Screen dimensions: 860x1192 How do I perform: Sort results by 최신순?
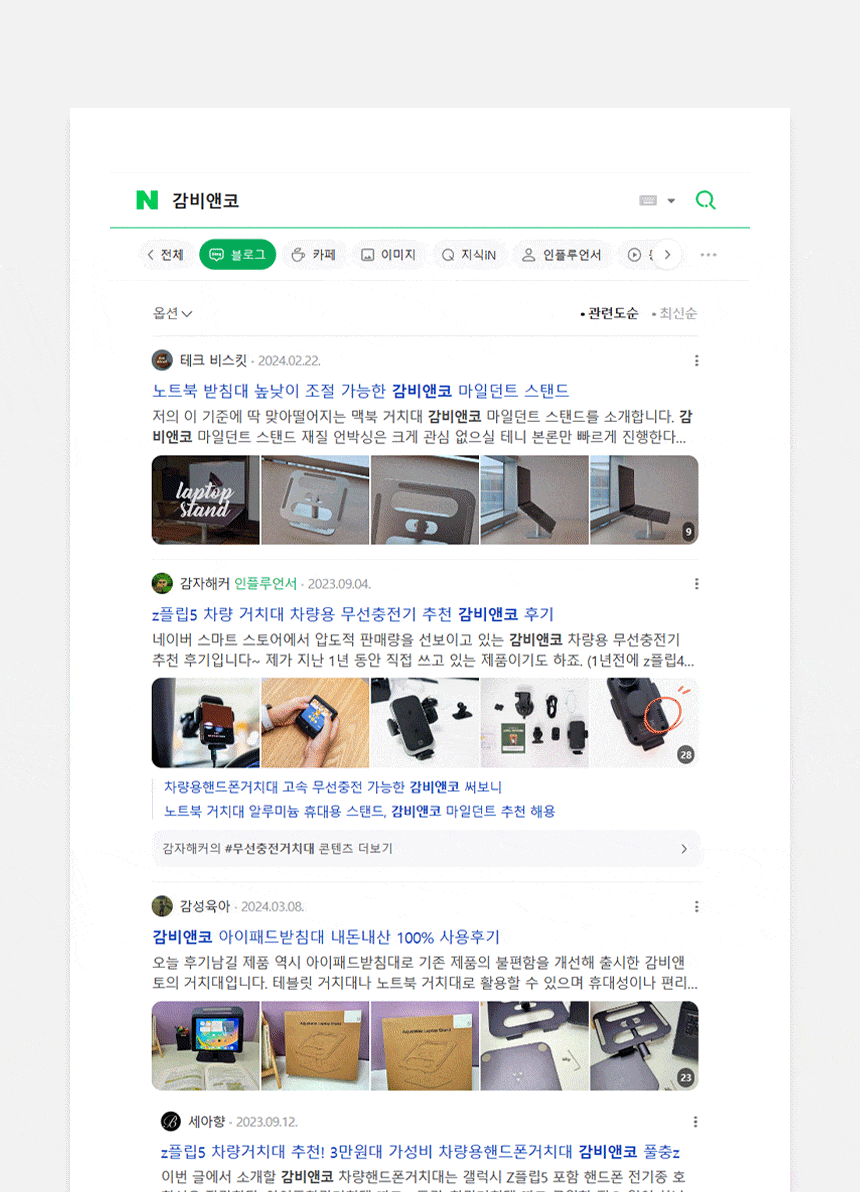click(x=674, y=313)
